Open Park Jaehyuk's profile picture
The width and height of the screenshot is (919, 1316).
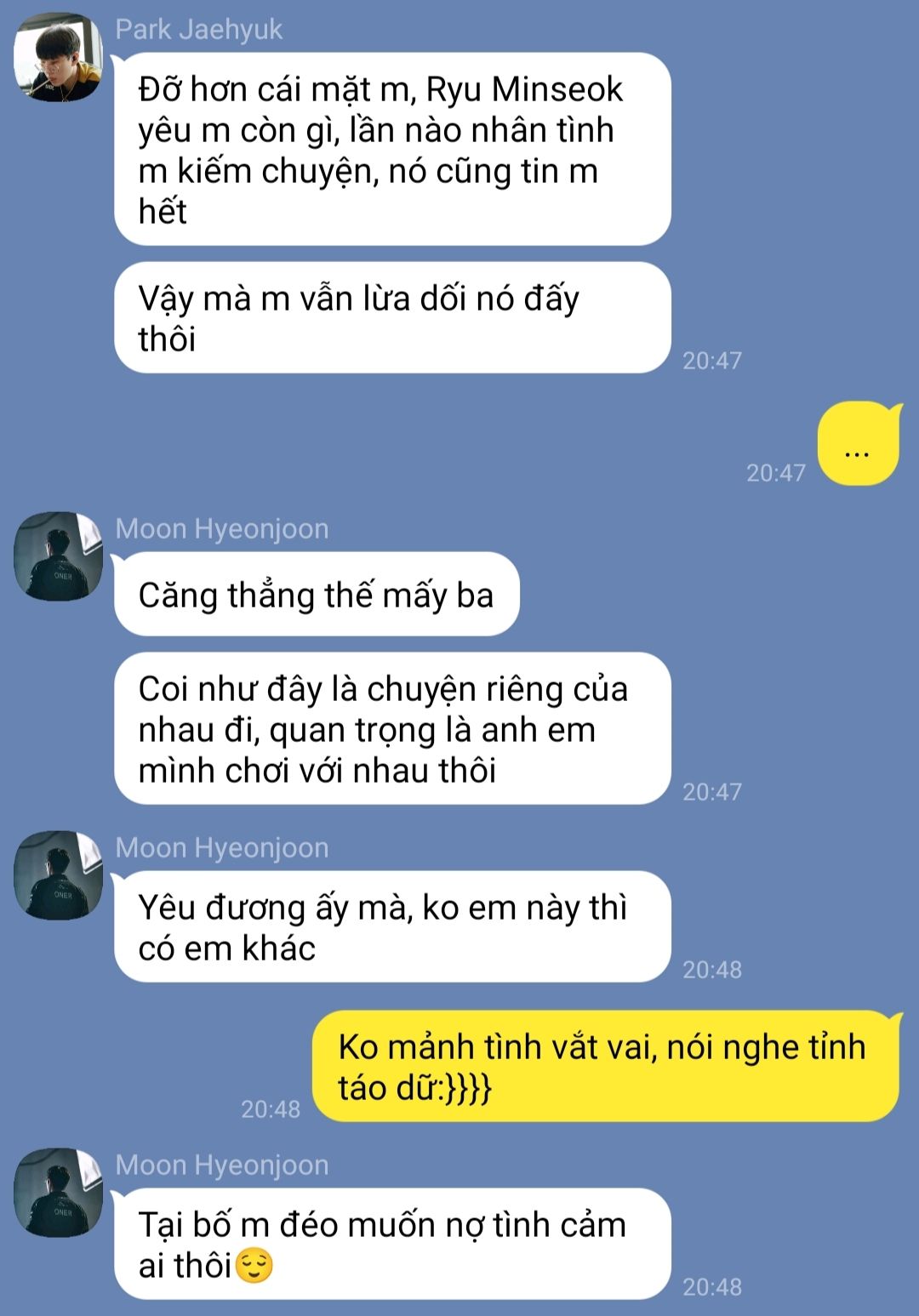tap(58, 57)
